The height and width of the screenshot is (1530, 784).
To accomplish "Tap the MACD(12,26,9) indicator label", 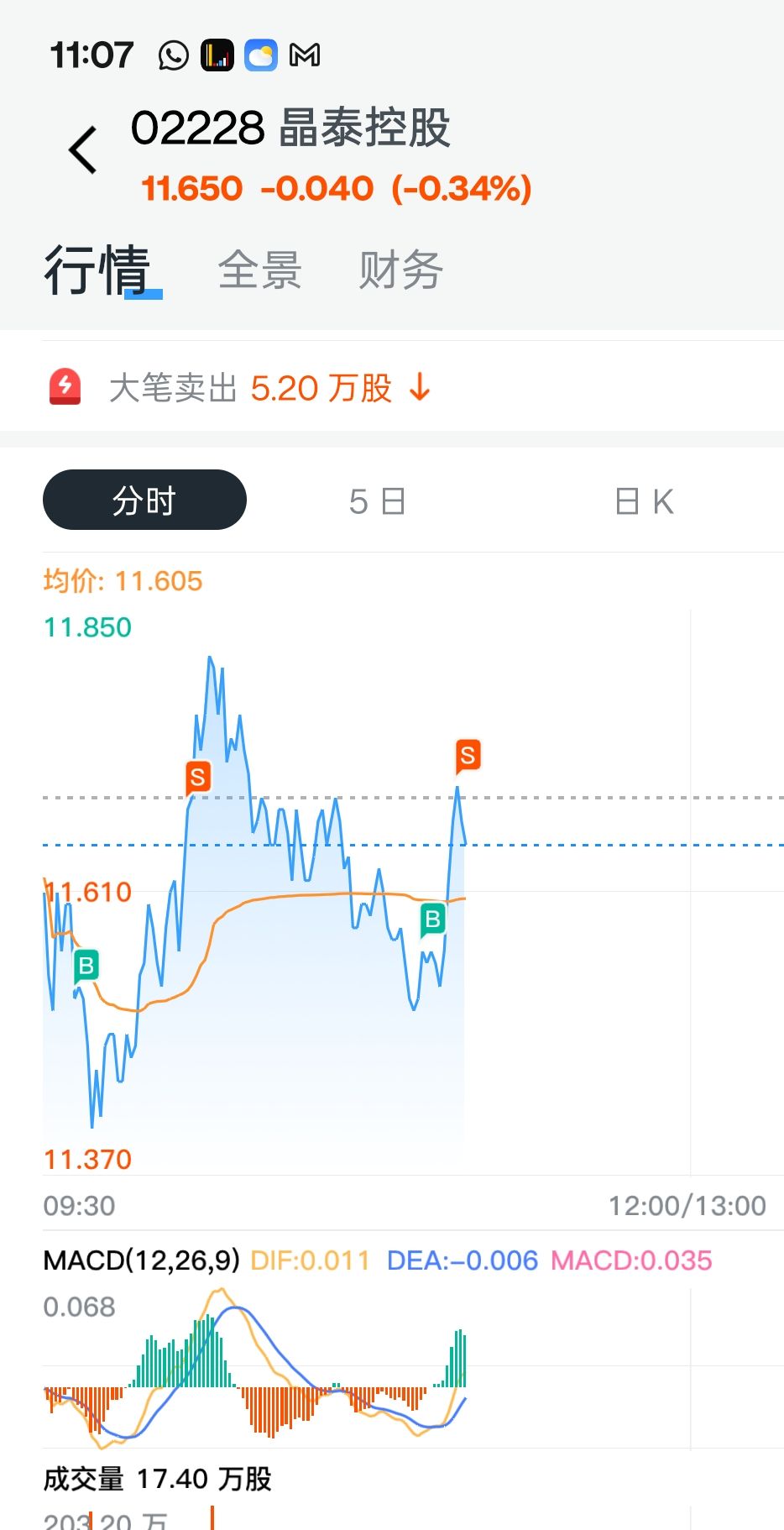I will point(141,1260).
